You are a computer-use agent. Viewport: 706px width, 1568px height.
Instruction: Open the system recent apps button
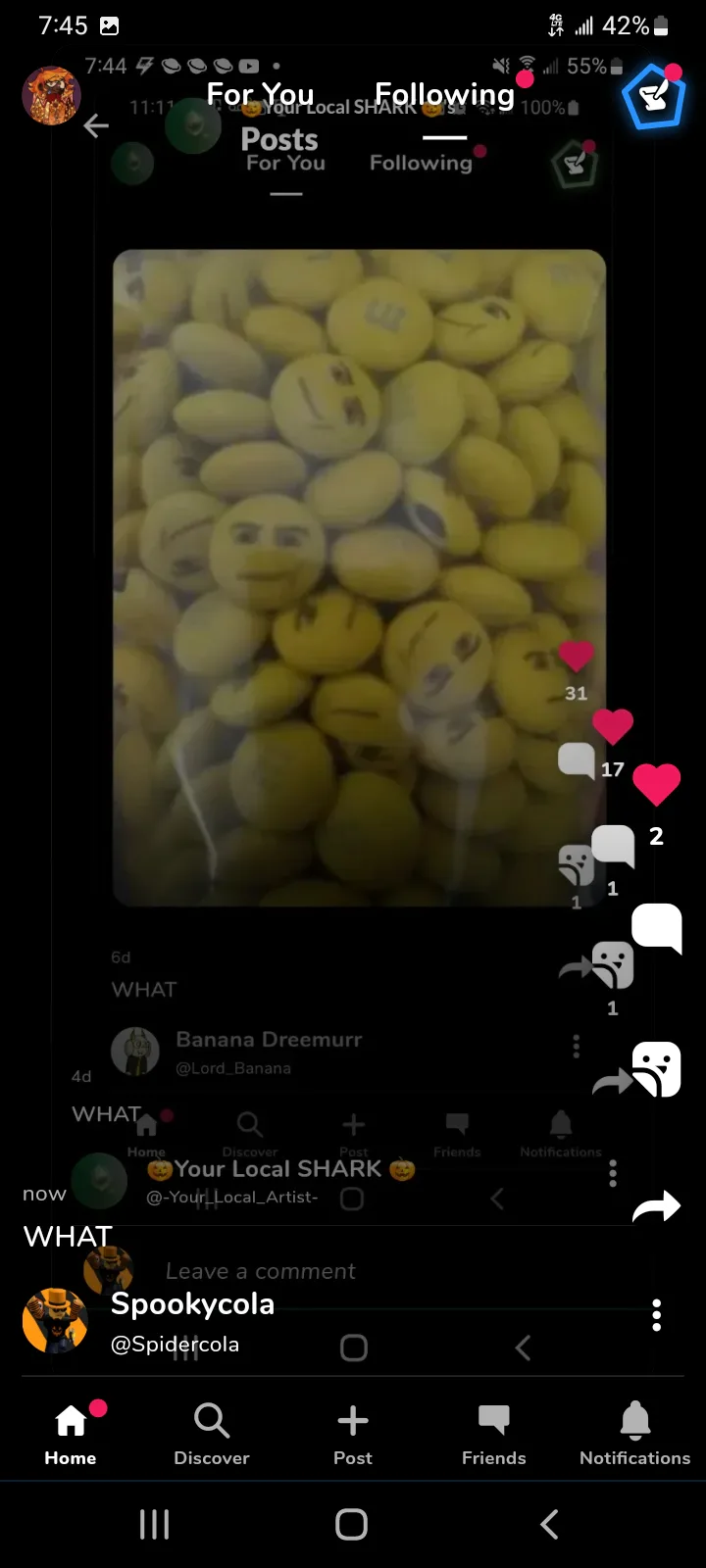(x=155, y=1524)
